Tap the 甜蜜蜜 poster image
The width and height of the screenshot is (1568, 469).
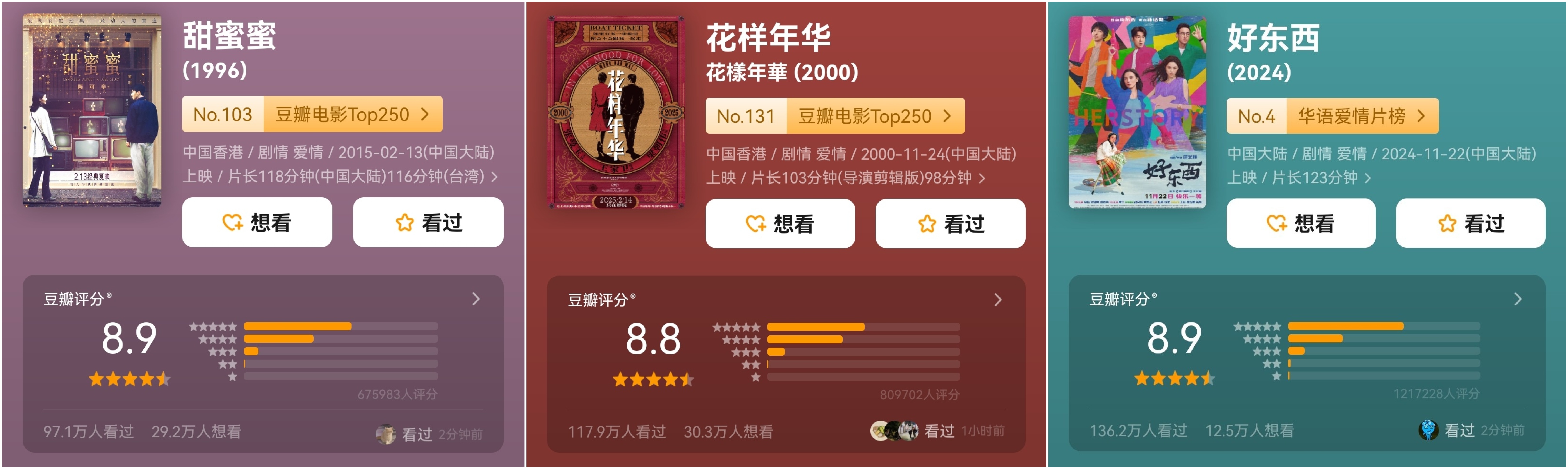point(92,111)
